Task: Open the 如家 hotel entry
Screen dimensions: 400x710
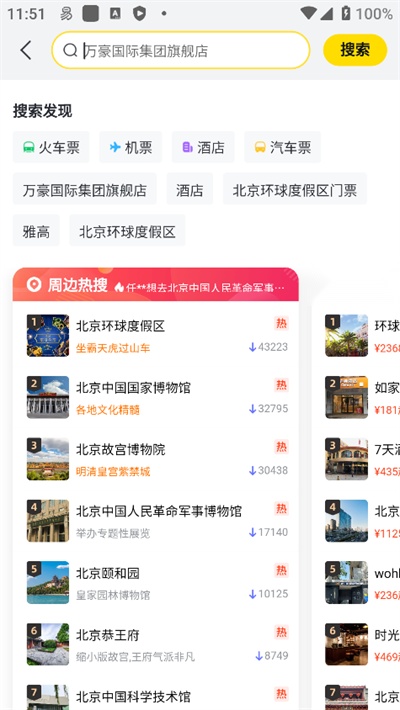Action: (x=362, y=397)
